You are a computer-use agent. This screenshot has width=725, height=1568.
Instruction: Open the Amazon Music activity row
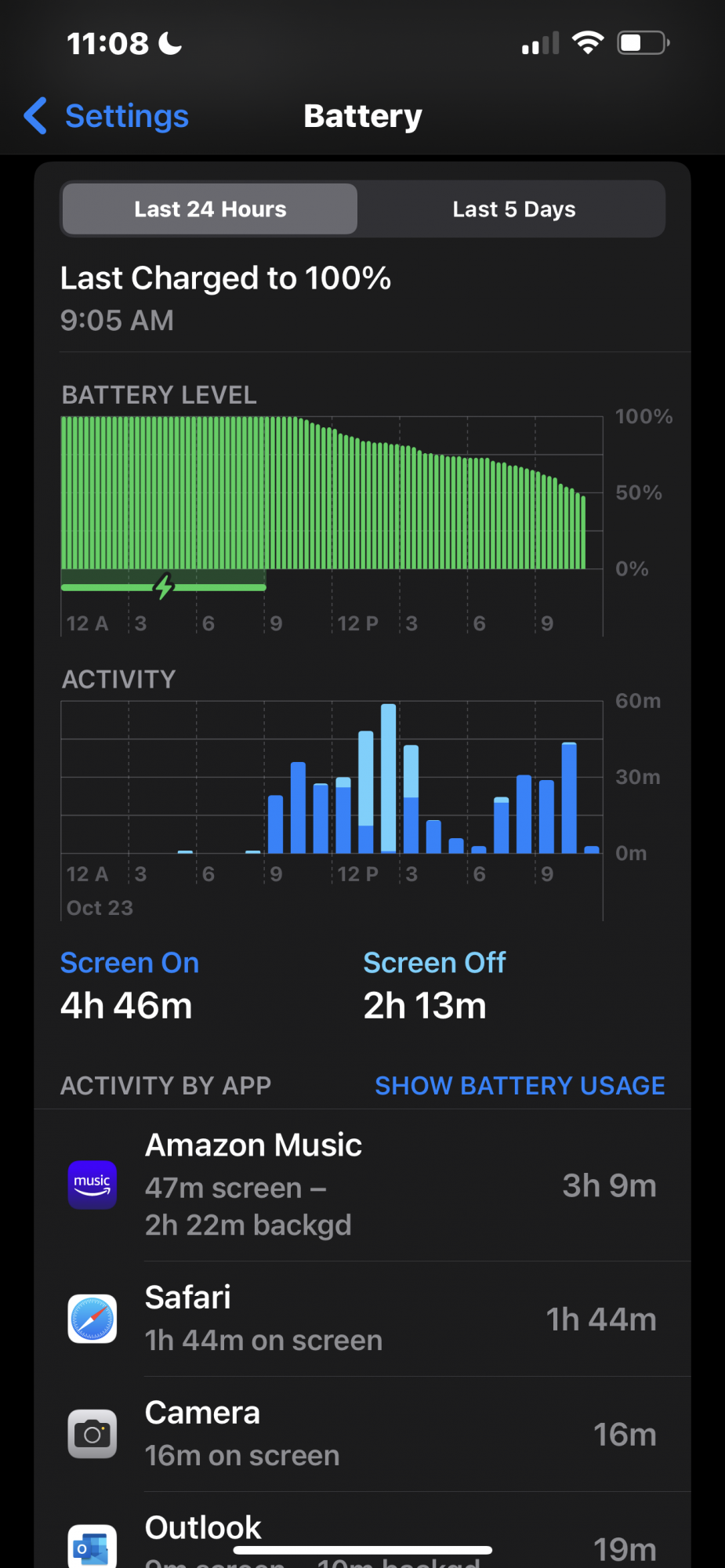[362, 1185]
